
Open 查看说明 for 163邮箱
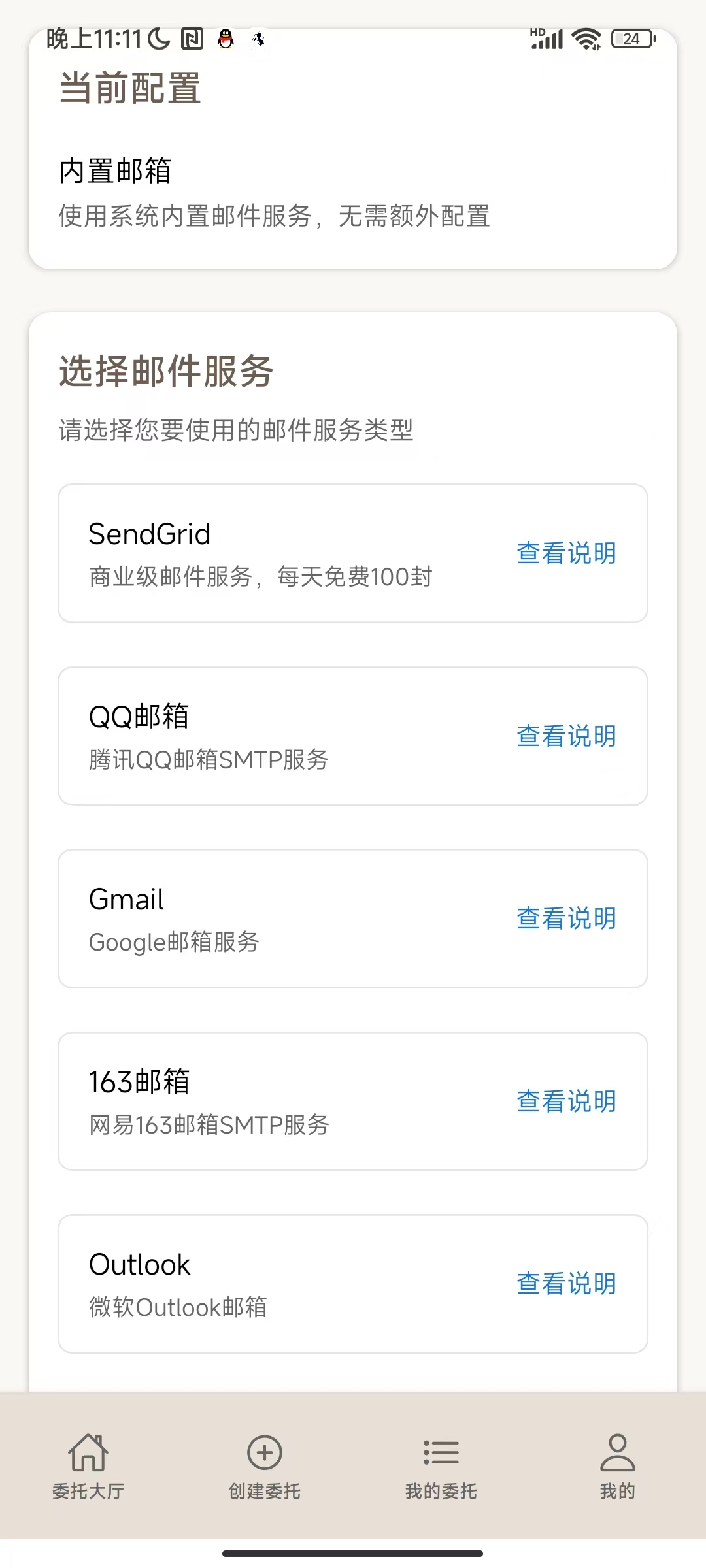(x=566, y=1102)
